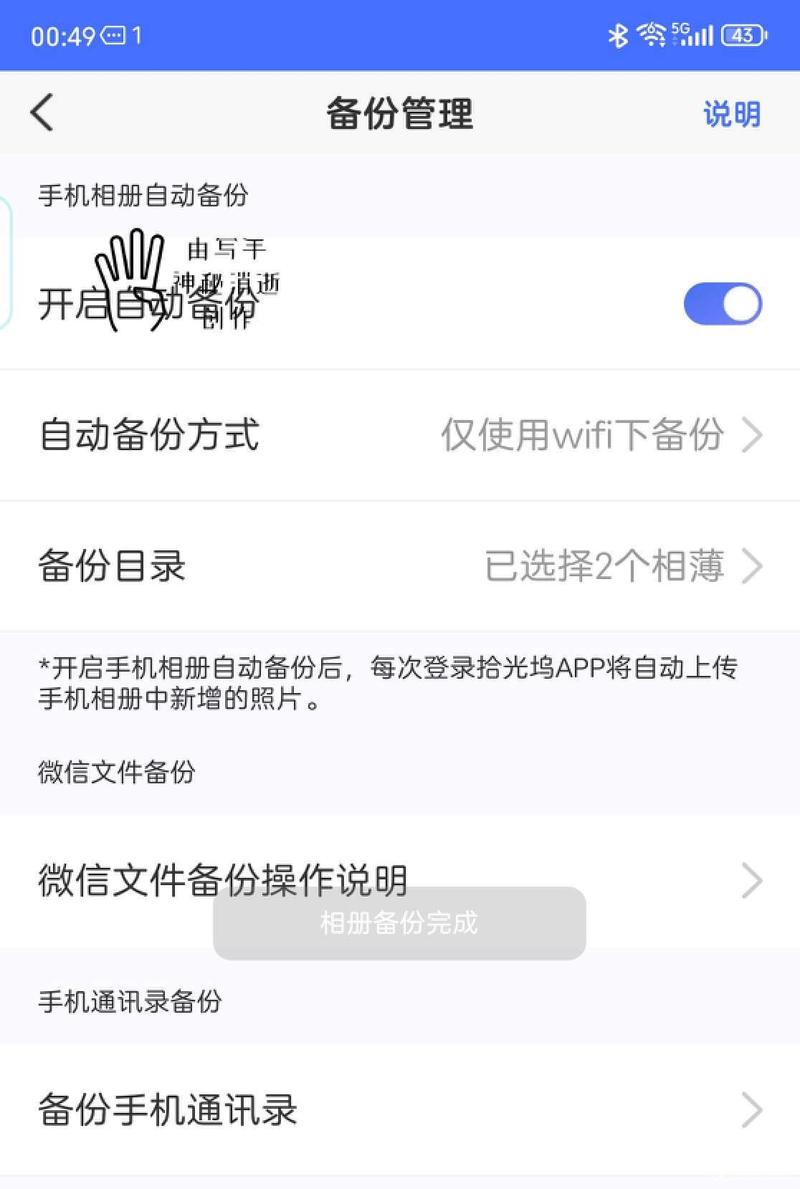Viewport: 800px width, 1189px height.
Task: Open 备份目录 album selection
Action: [400, 566]
